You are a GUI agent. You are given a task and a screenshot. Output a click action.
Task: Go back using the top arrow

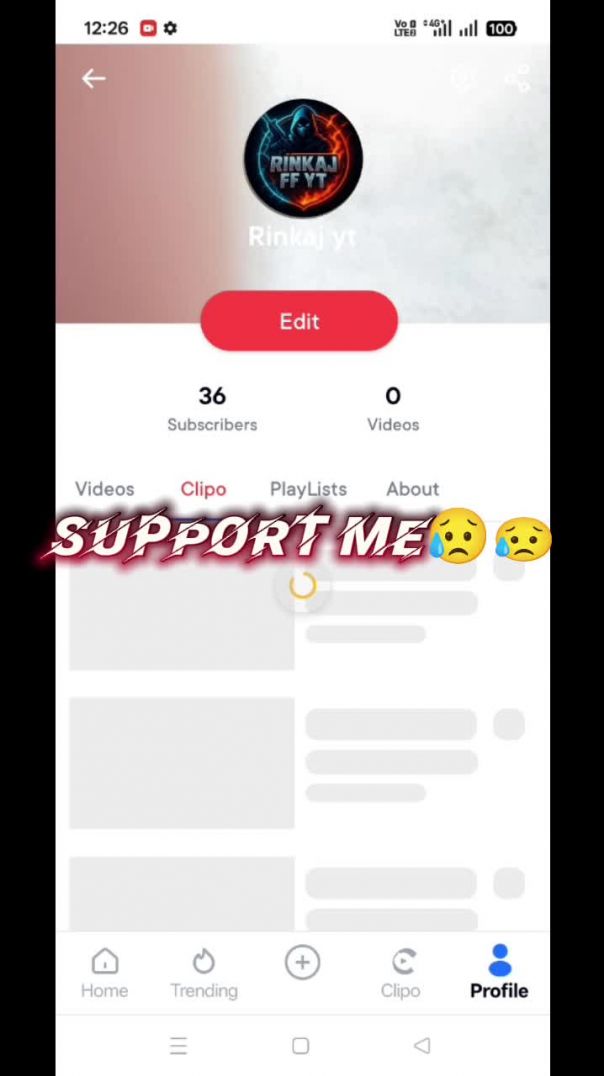point(93,78)
